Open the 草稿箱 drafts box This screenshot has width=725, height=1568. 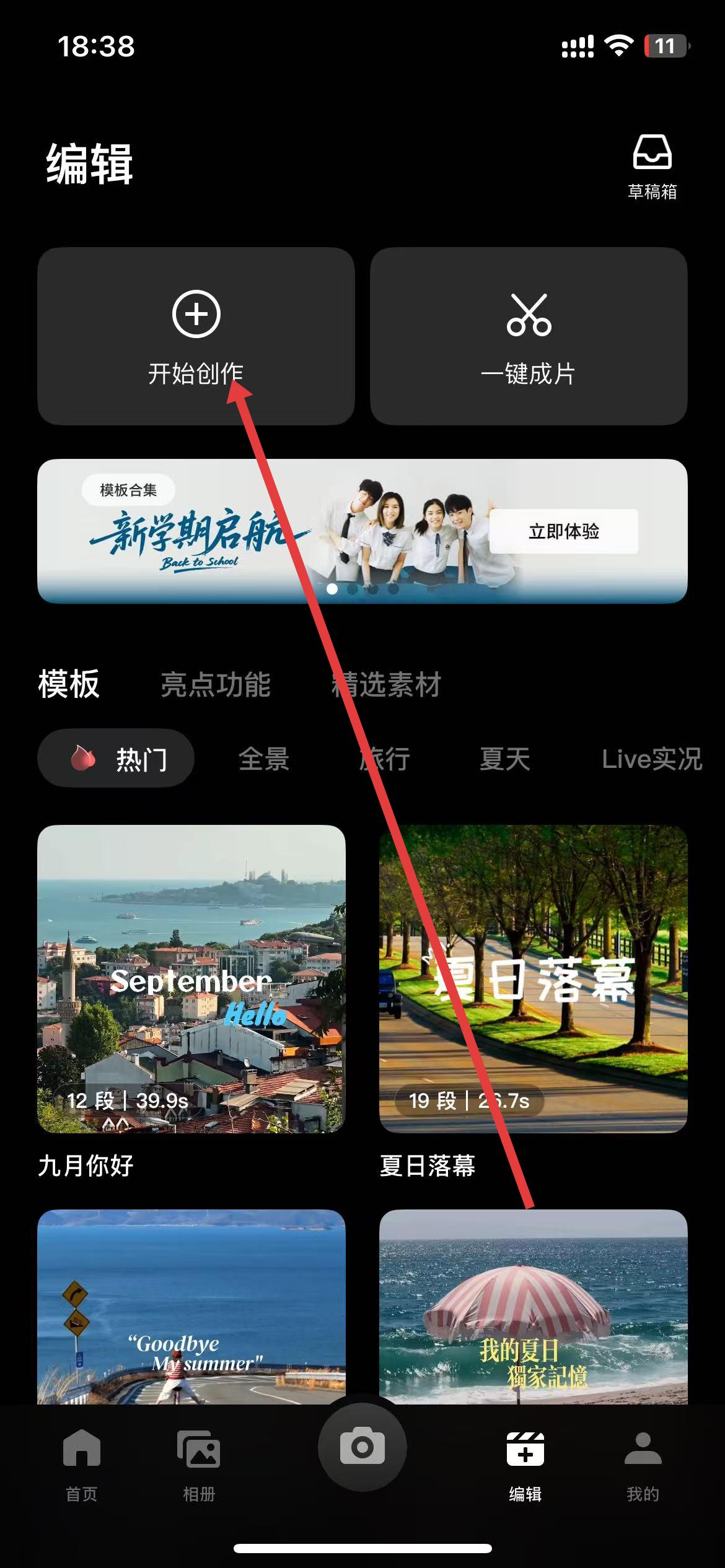(x=652, y=166)
